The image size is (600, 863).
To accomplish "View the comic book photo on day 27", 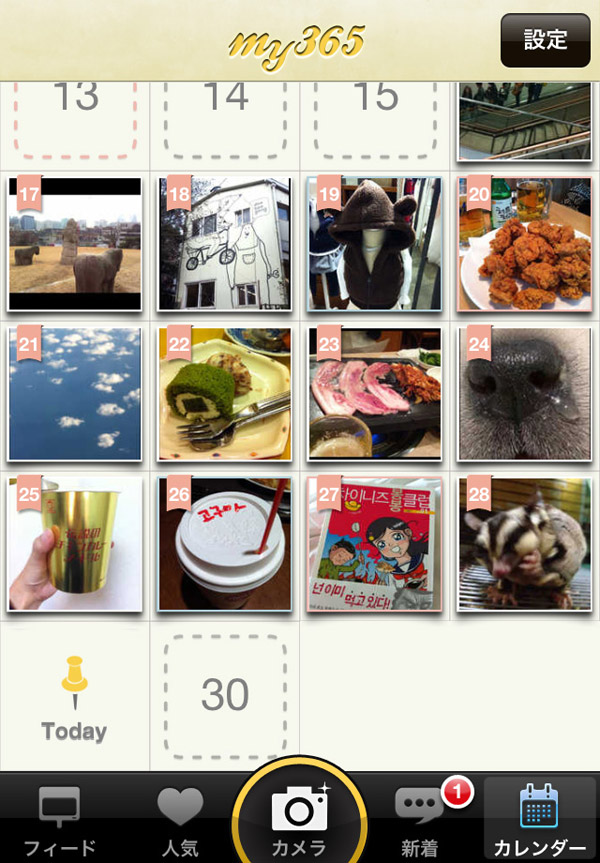I will (375, 544).
